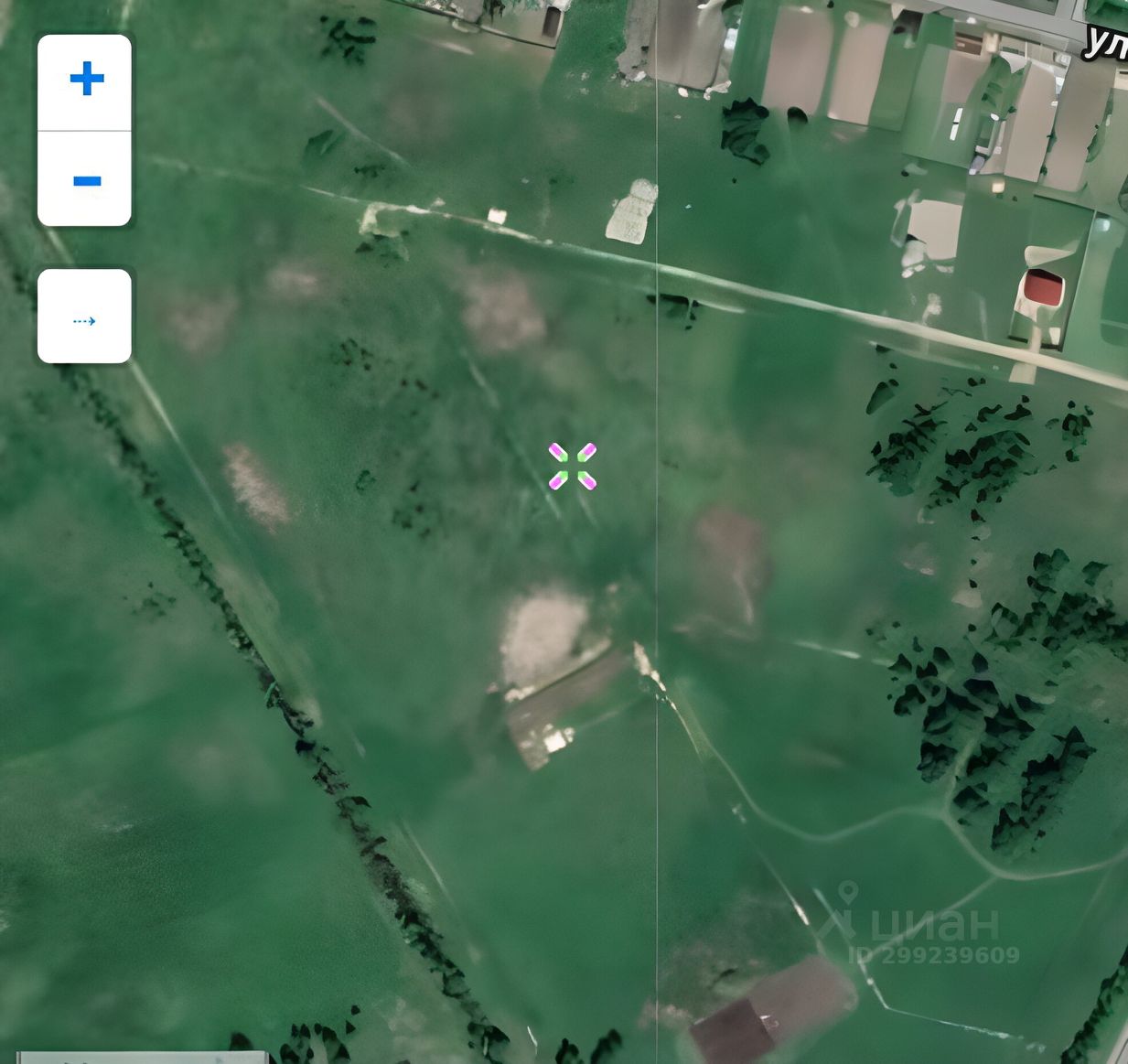Viewport: 1128px width, 1064px height.
Task: Zoom out of the satellite map
Action: (x=85, y=180)
